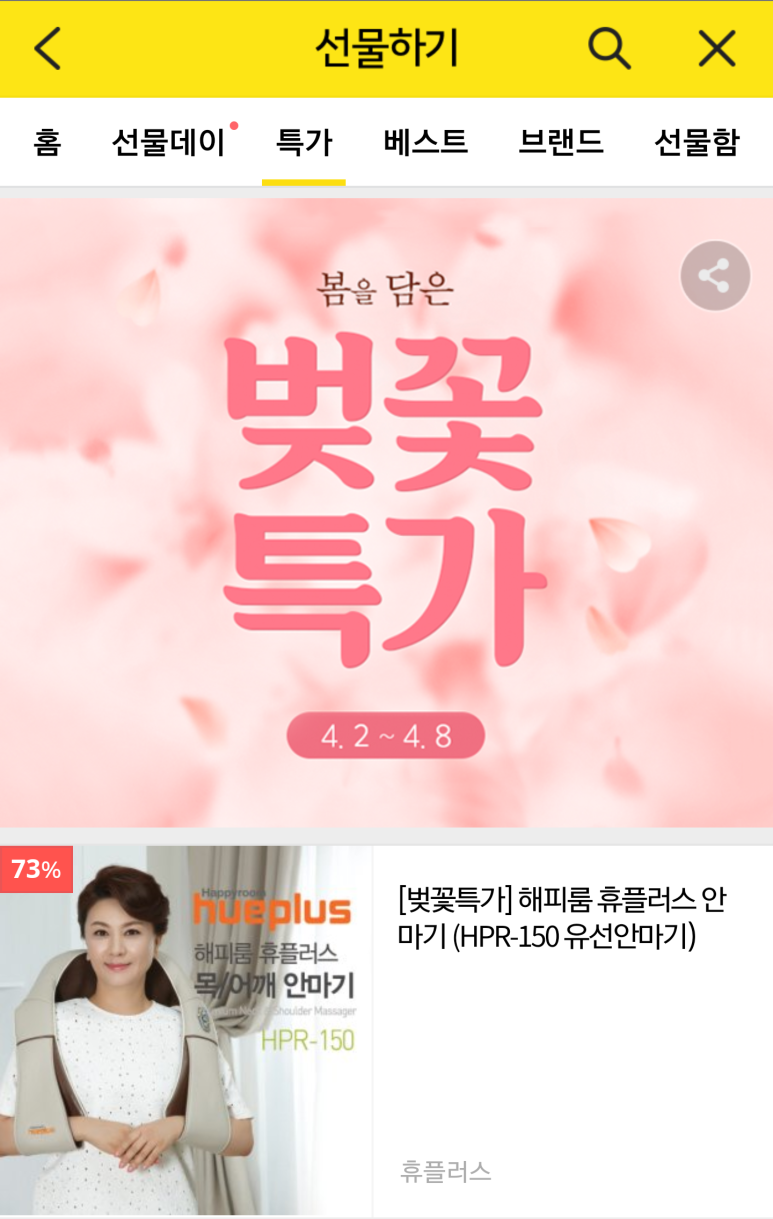
Task: Go back using the arrow icon
Action: [47, 48]
